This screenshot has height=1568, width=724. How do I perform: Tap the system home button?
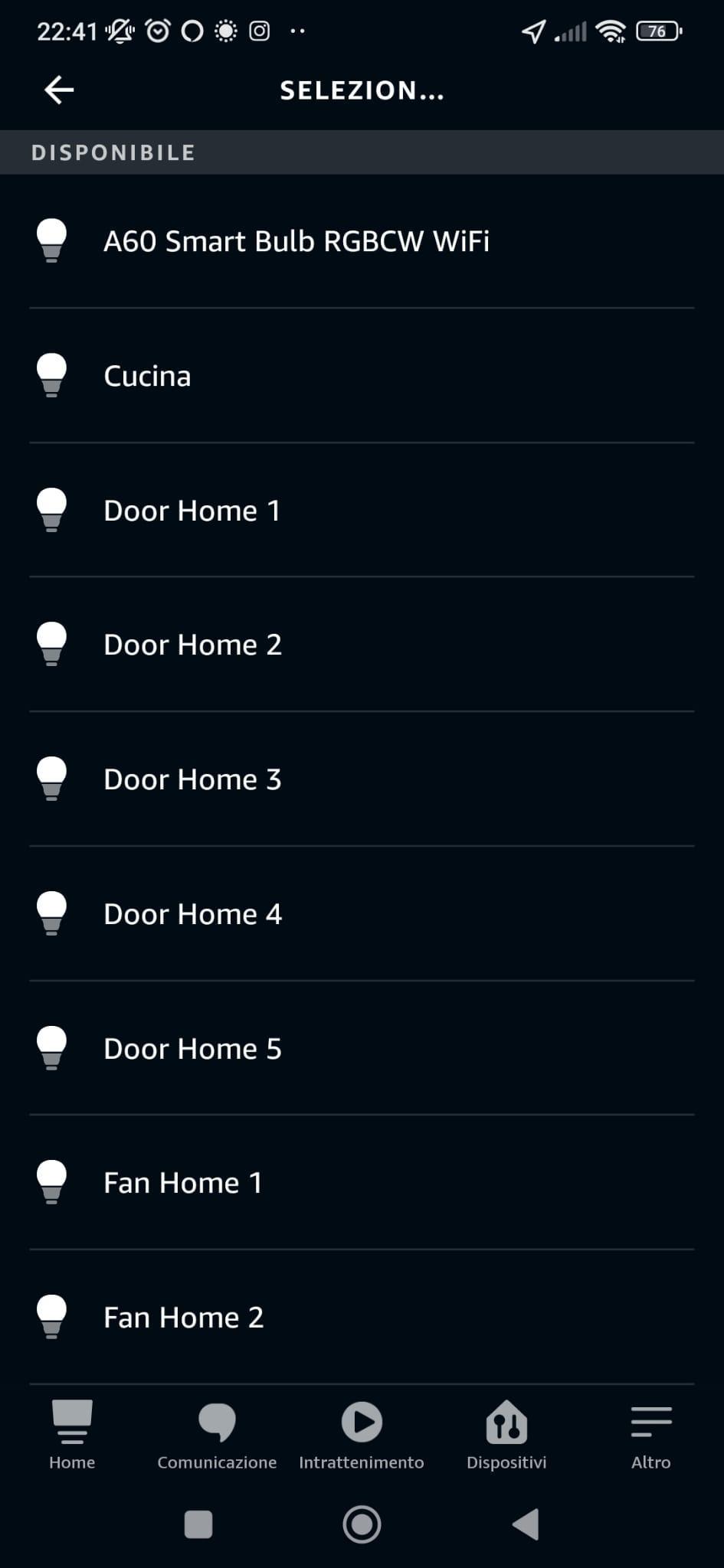[362, 1524]
